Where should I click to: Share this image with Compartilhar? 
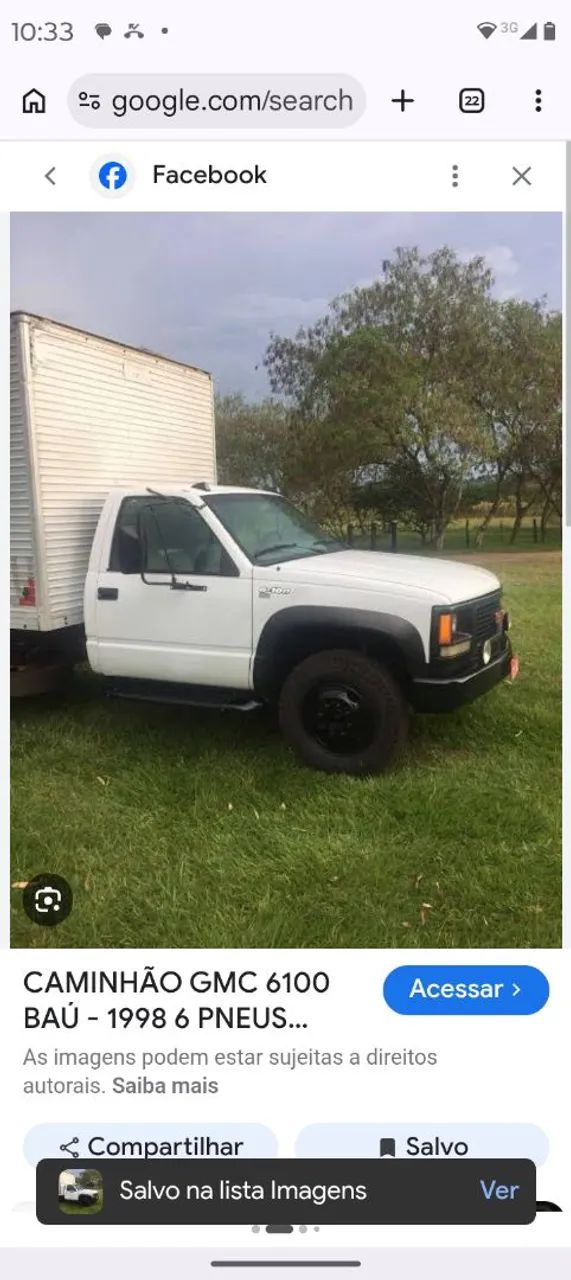coord(151,1147)
